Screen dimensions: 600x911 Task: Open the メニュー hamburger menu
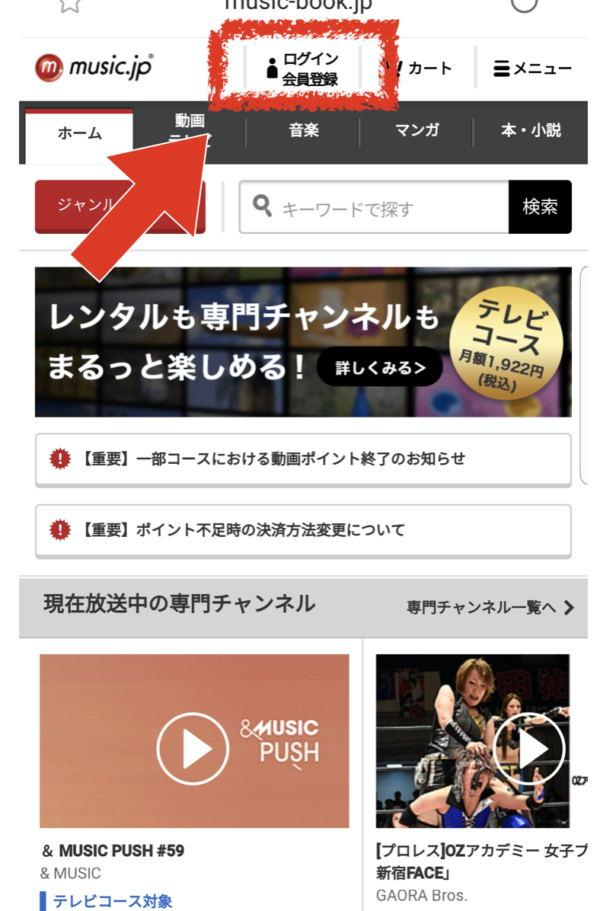(x=532, y=69)
